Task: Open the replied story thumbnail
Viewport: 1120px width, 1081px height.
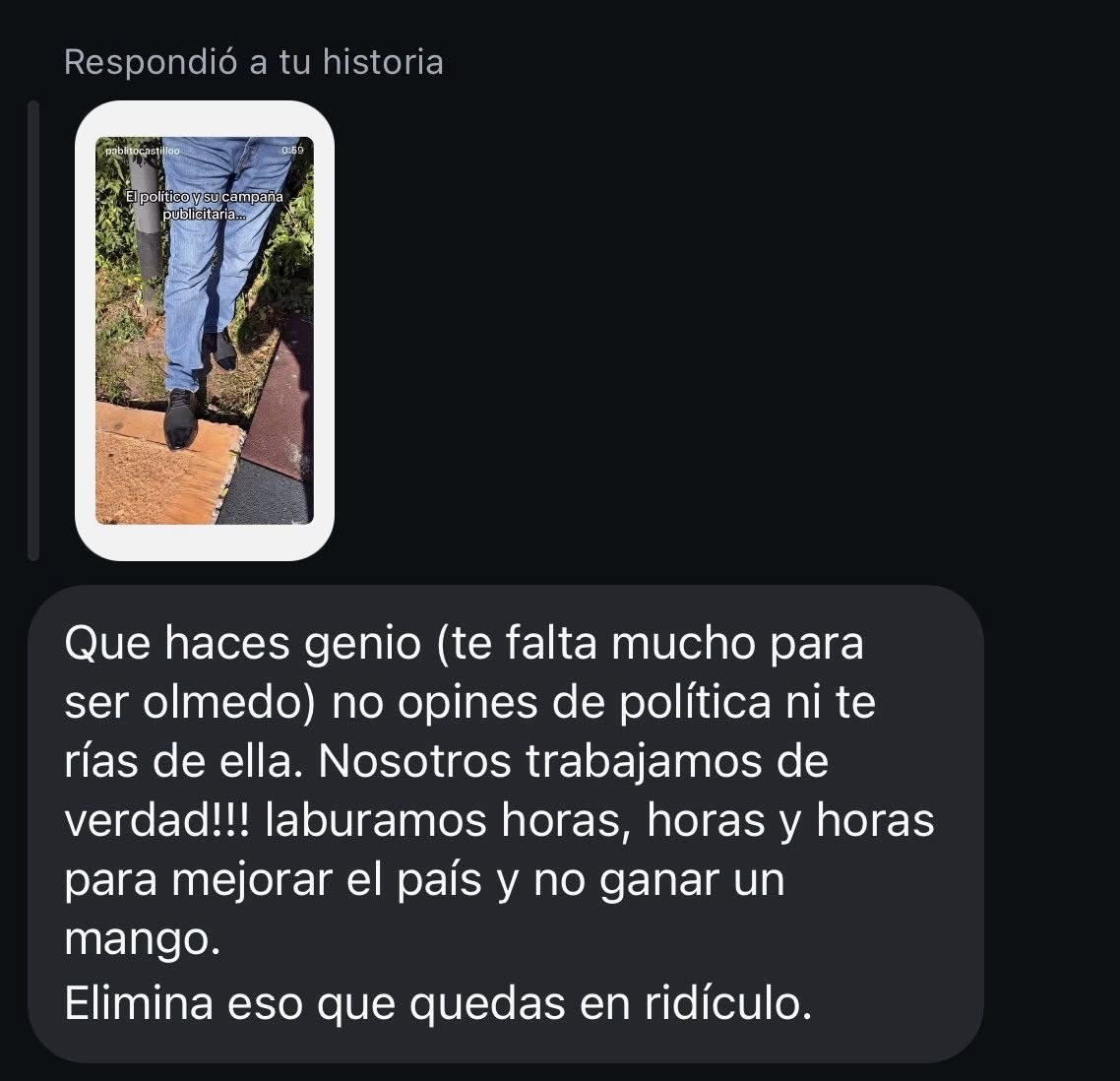Action: [x=205, y=331]
